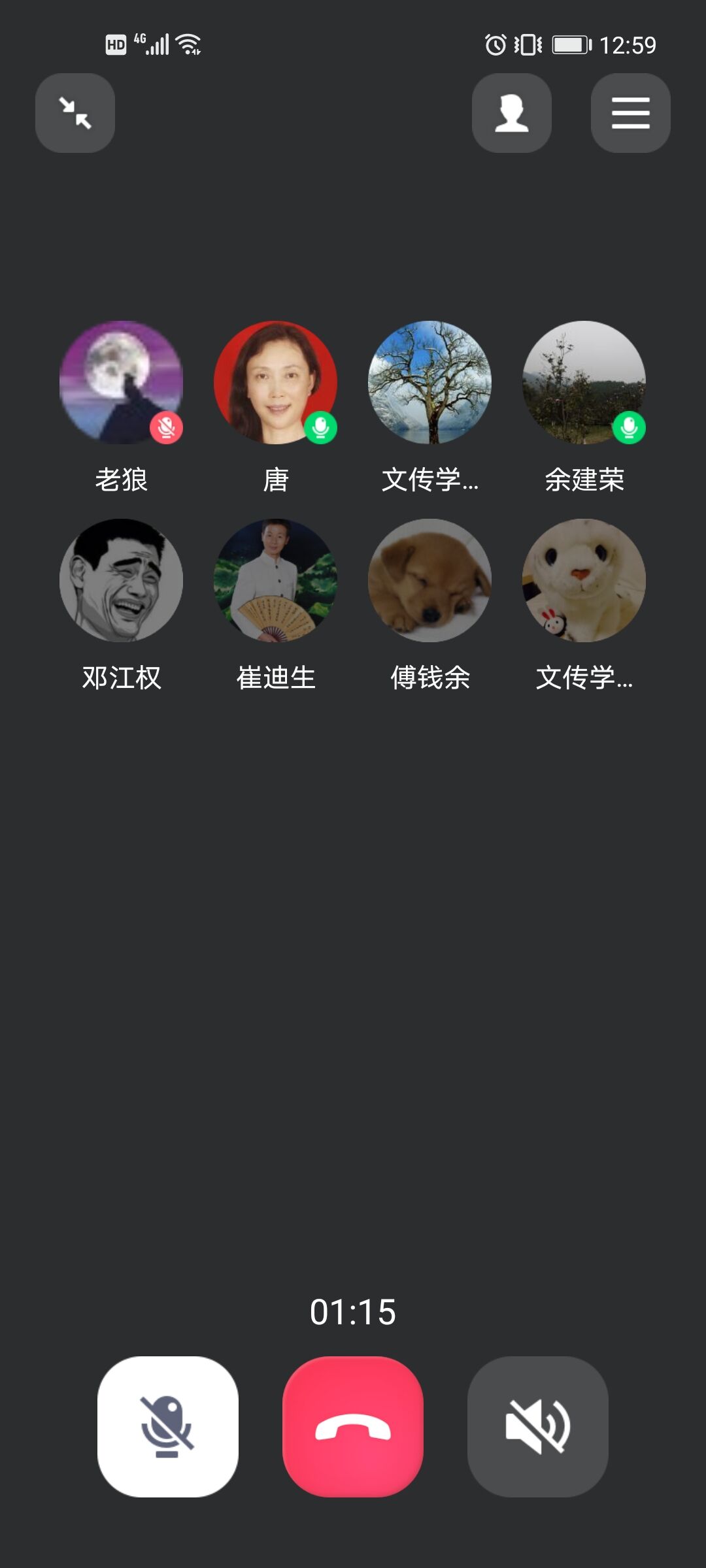Select 崔迪生's avatar
This screenshot has height=1568, width=706.
coord(275,581)
